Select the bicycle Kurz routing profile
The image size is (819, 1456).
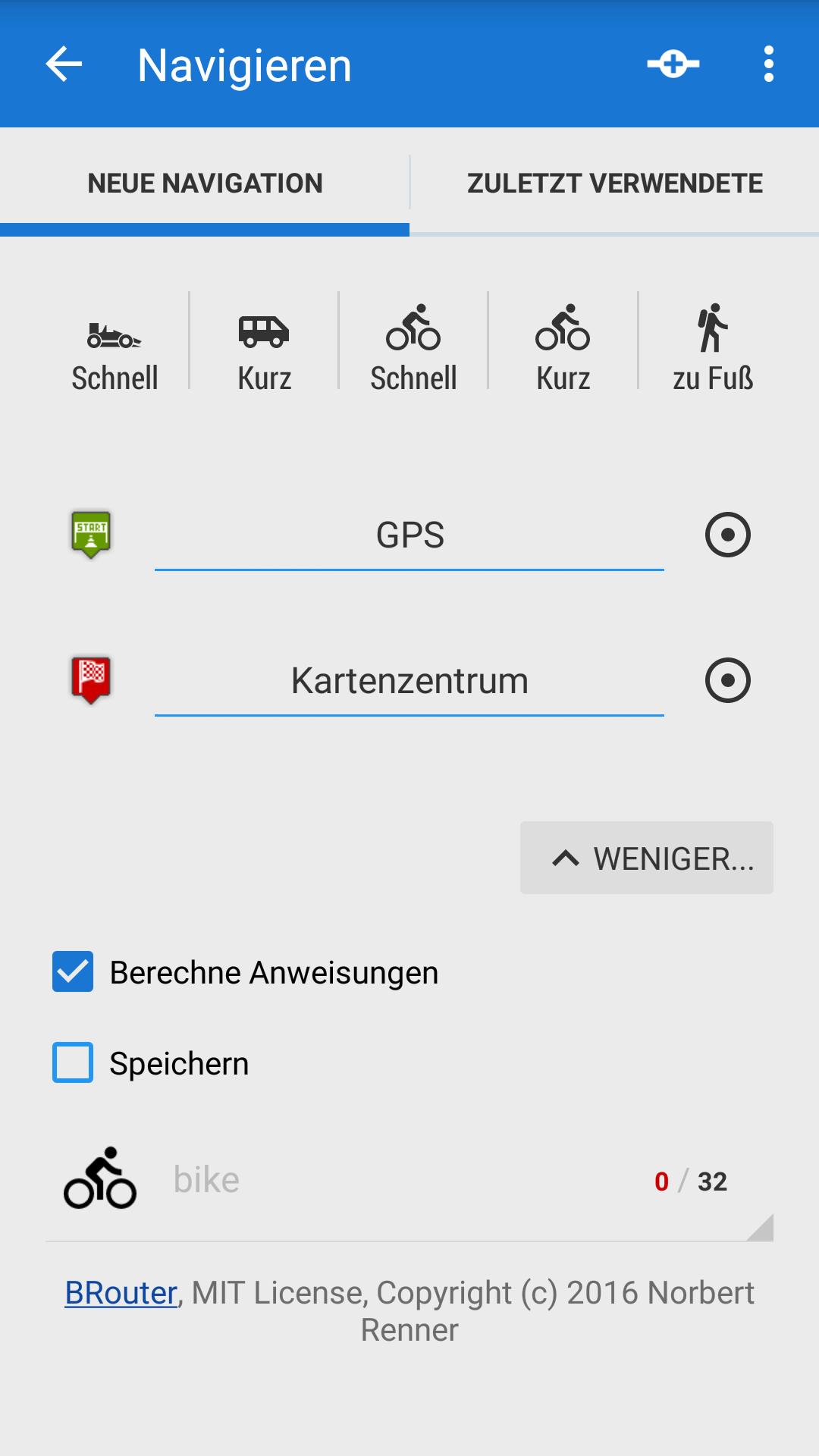click(x=563, y=347)
